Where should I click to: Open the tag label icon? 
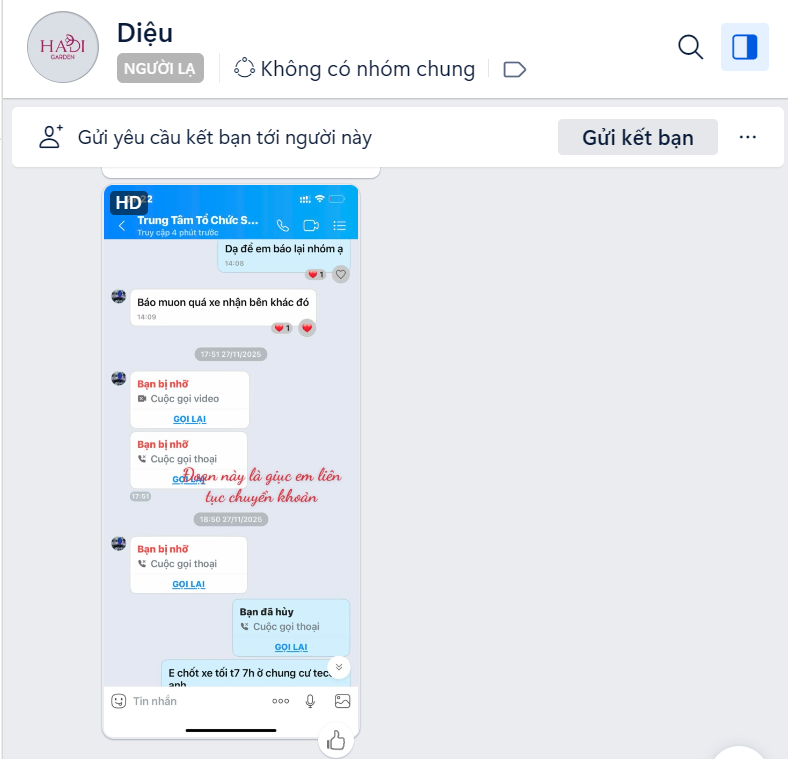point(514,69)
